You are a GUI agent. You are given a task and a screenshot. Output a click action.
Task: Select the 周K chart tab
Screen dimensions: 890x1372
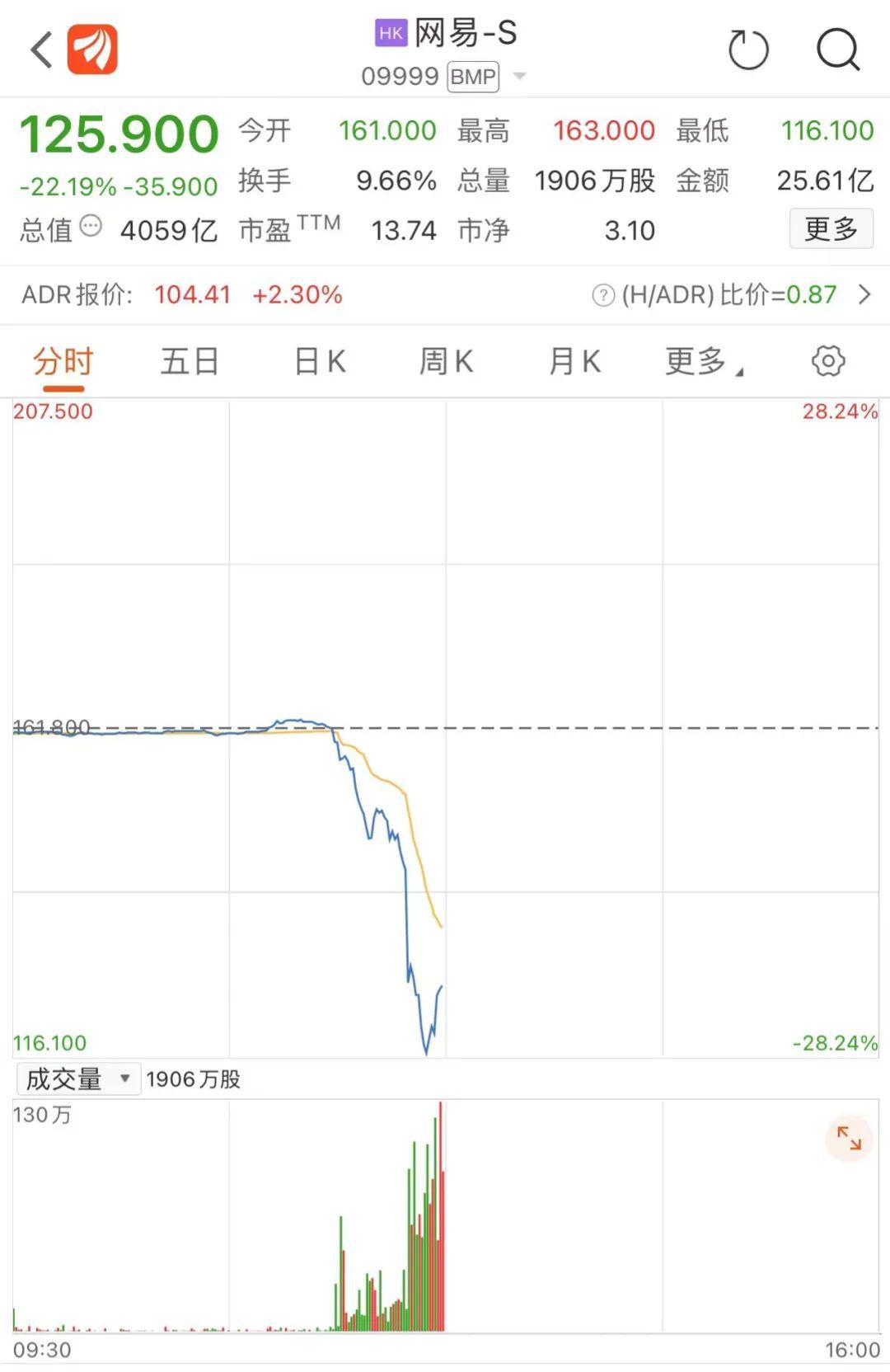click(446, 361)
